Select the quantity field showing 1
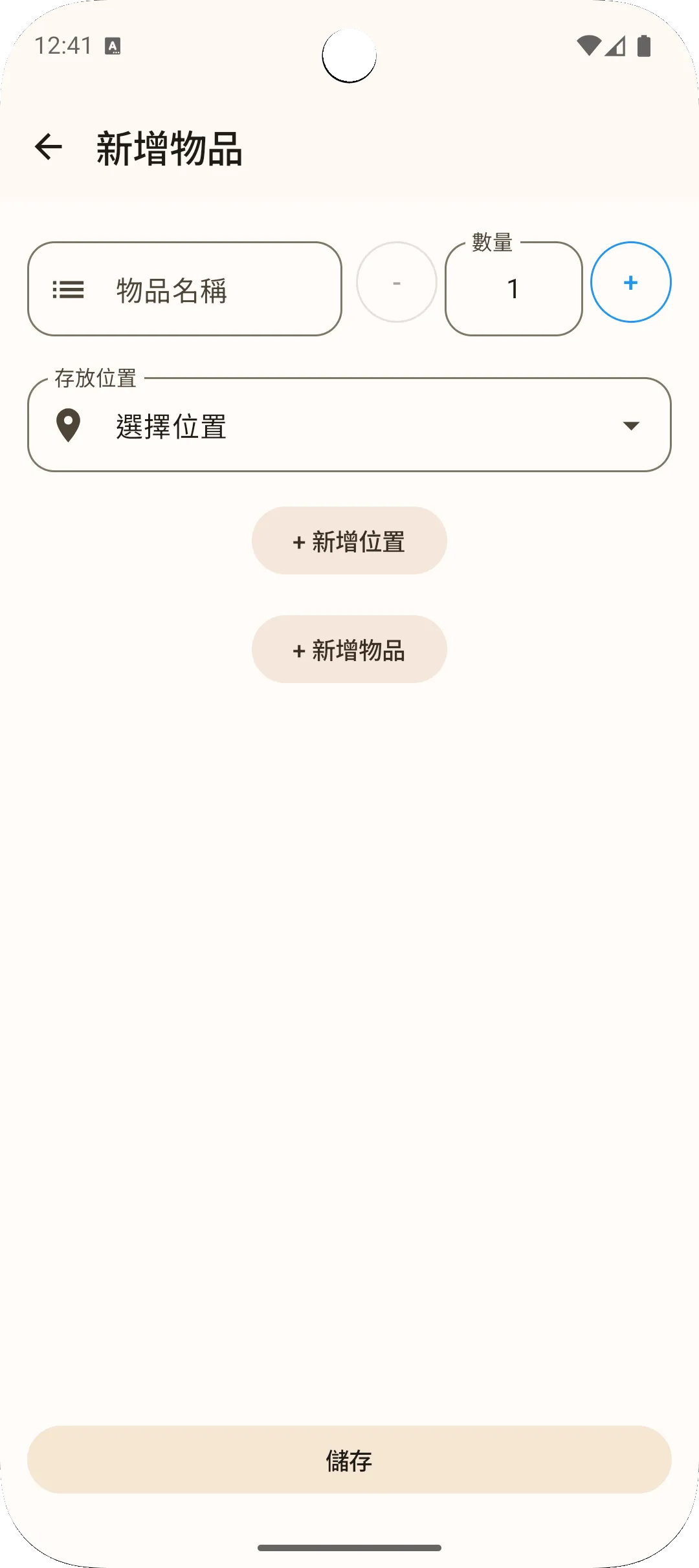Screen dimensions: 699x1568 513,289
